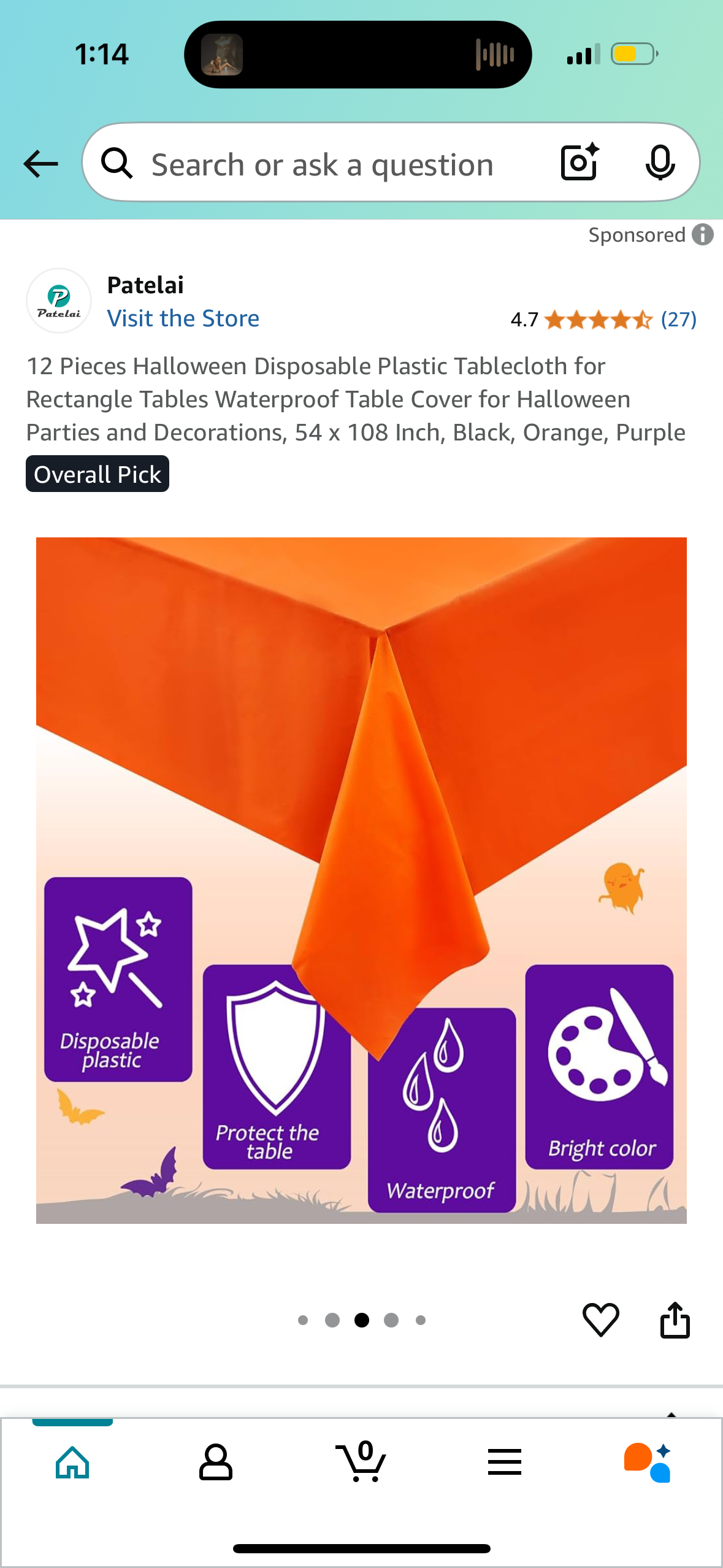
Task: Visit the Patelai store
Action: click(x=183, y=318)
